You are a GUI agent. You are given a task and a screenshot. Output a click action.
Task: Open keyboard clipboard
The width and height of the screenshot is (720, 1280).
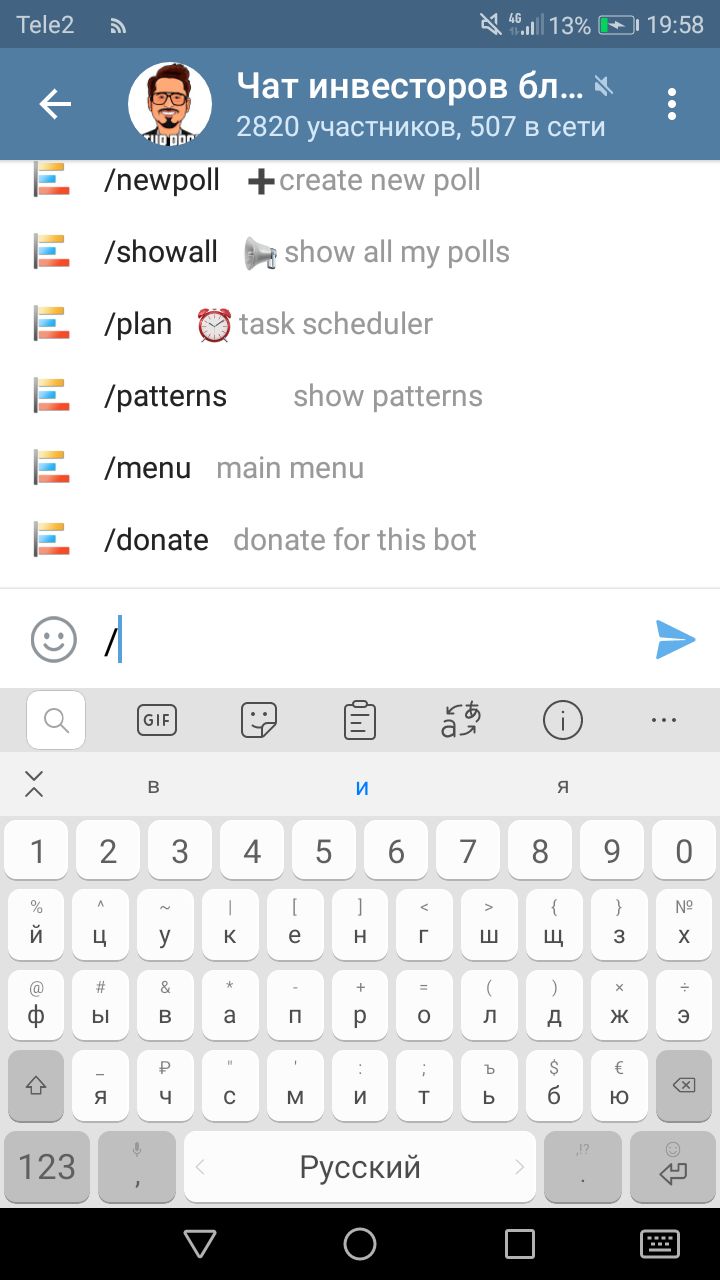(x=360, y=720)
